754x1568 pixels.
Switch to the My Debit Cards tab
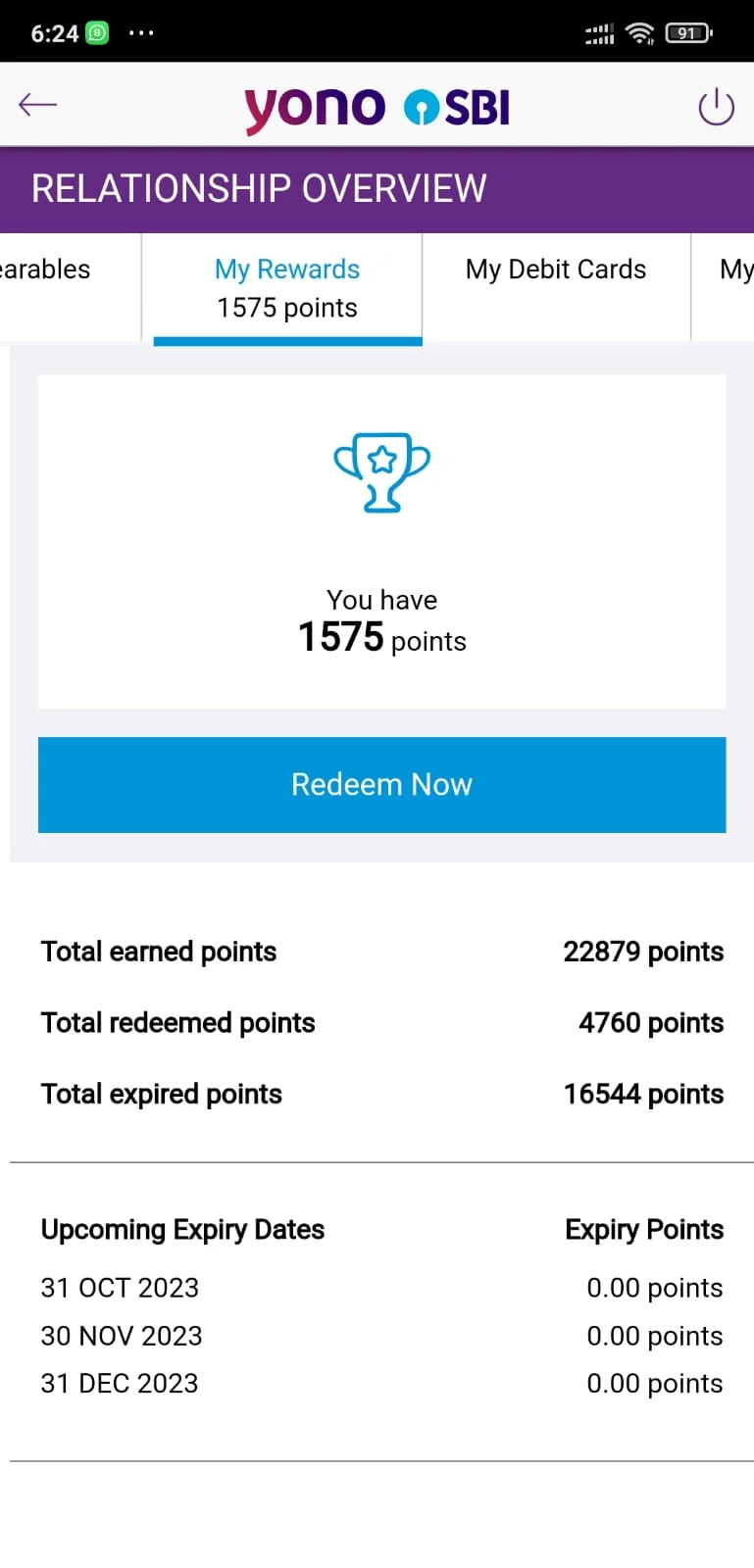[556, 269]
